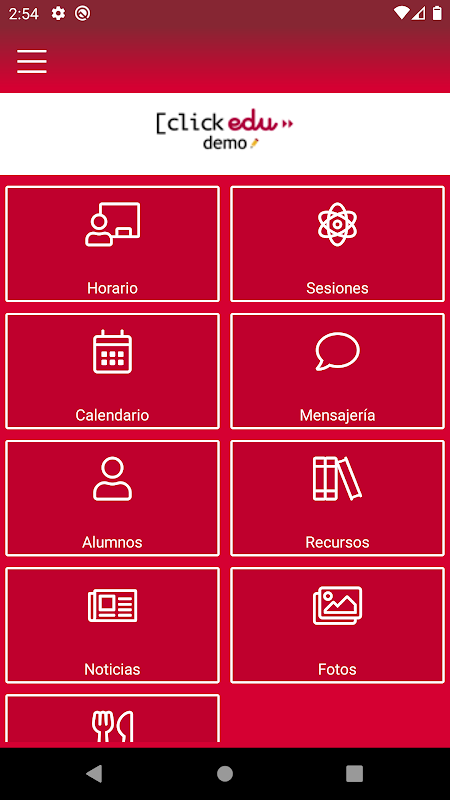Go back with the system back button
450x800 pixels.
pos(94,773)
